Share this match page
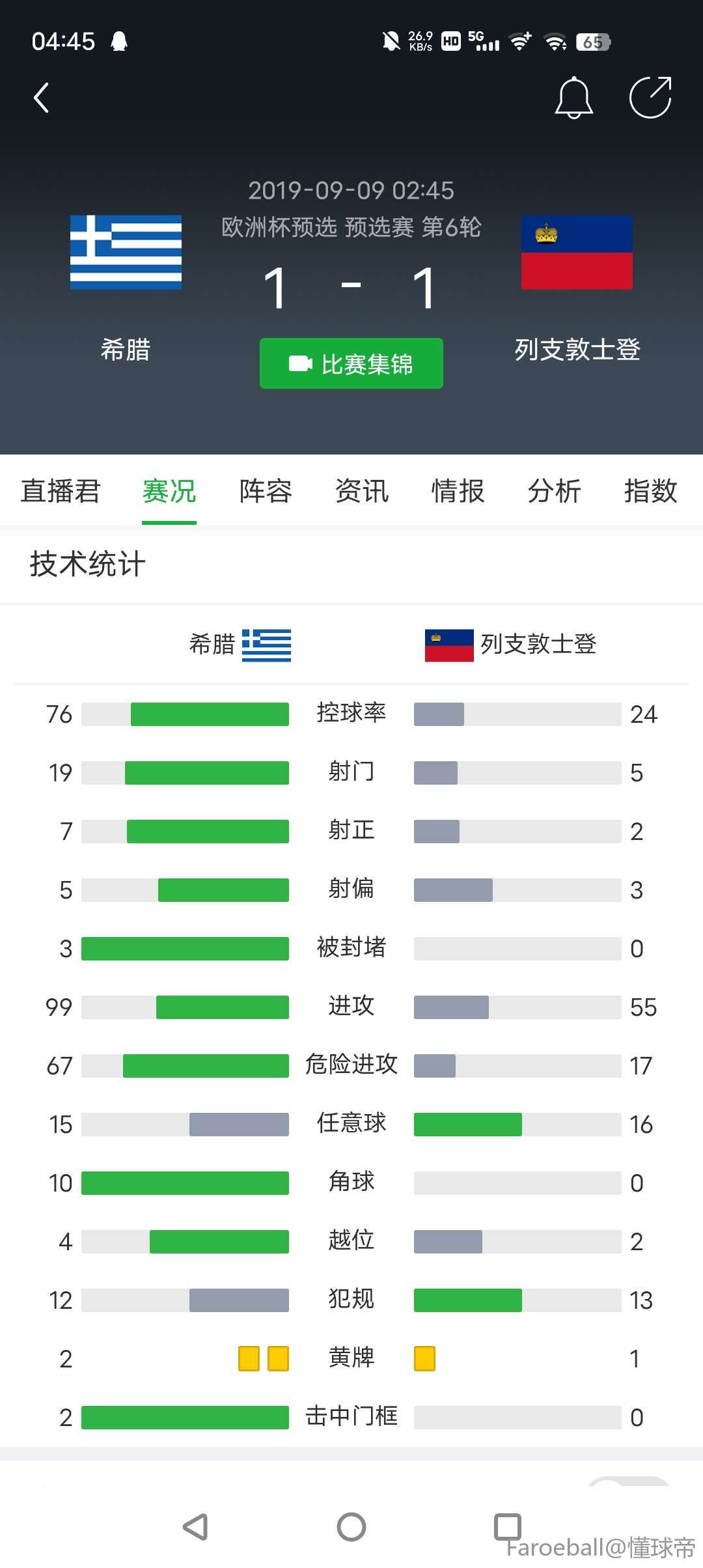Screen dimensions: 703x1568 click(650, 98)
